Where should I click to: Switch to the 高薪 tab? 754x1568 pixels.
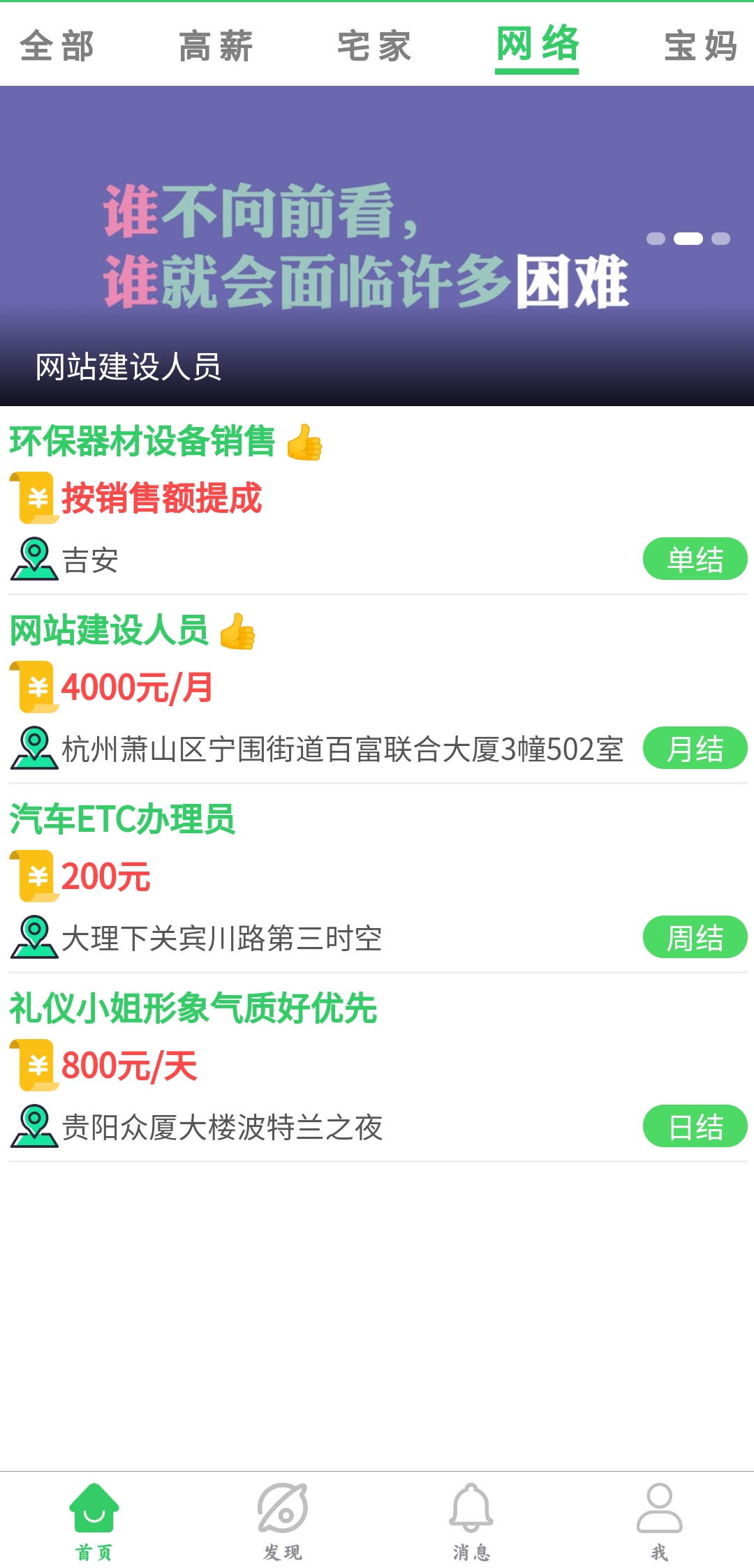coord(215,46)
